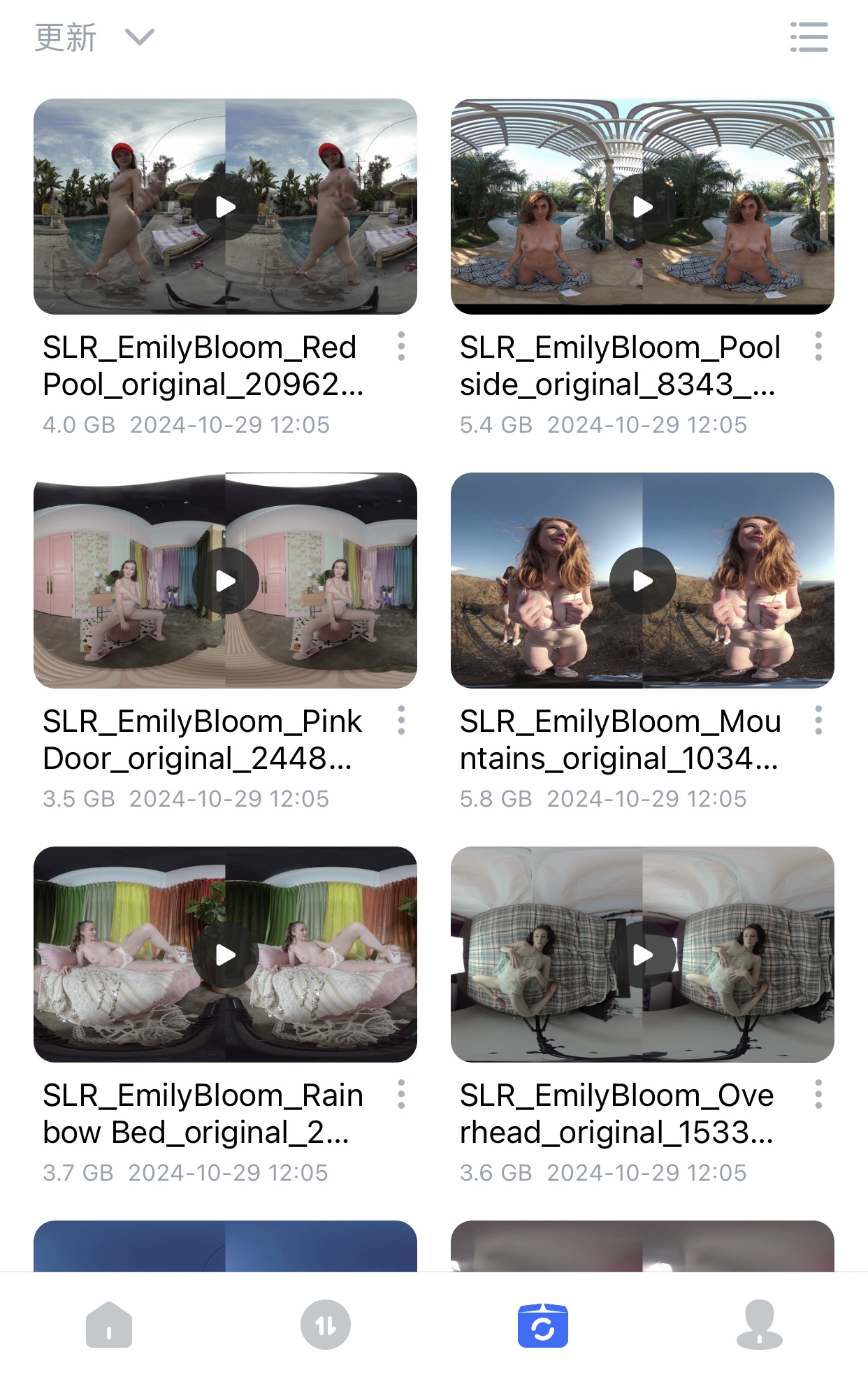Open the profile tab
This screenshot has width=868, height=1375.
(760, 1325)
